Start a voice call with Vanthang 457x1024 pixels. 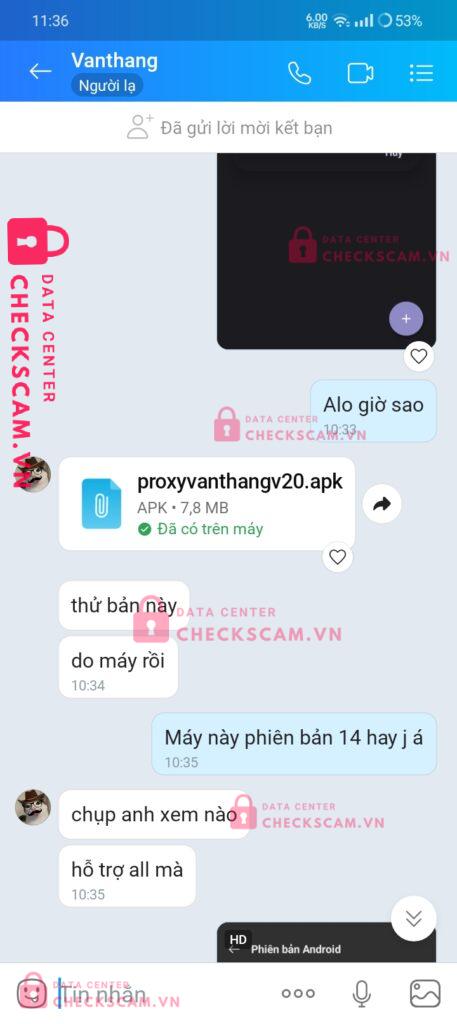click(x=299, y=72)
